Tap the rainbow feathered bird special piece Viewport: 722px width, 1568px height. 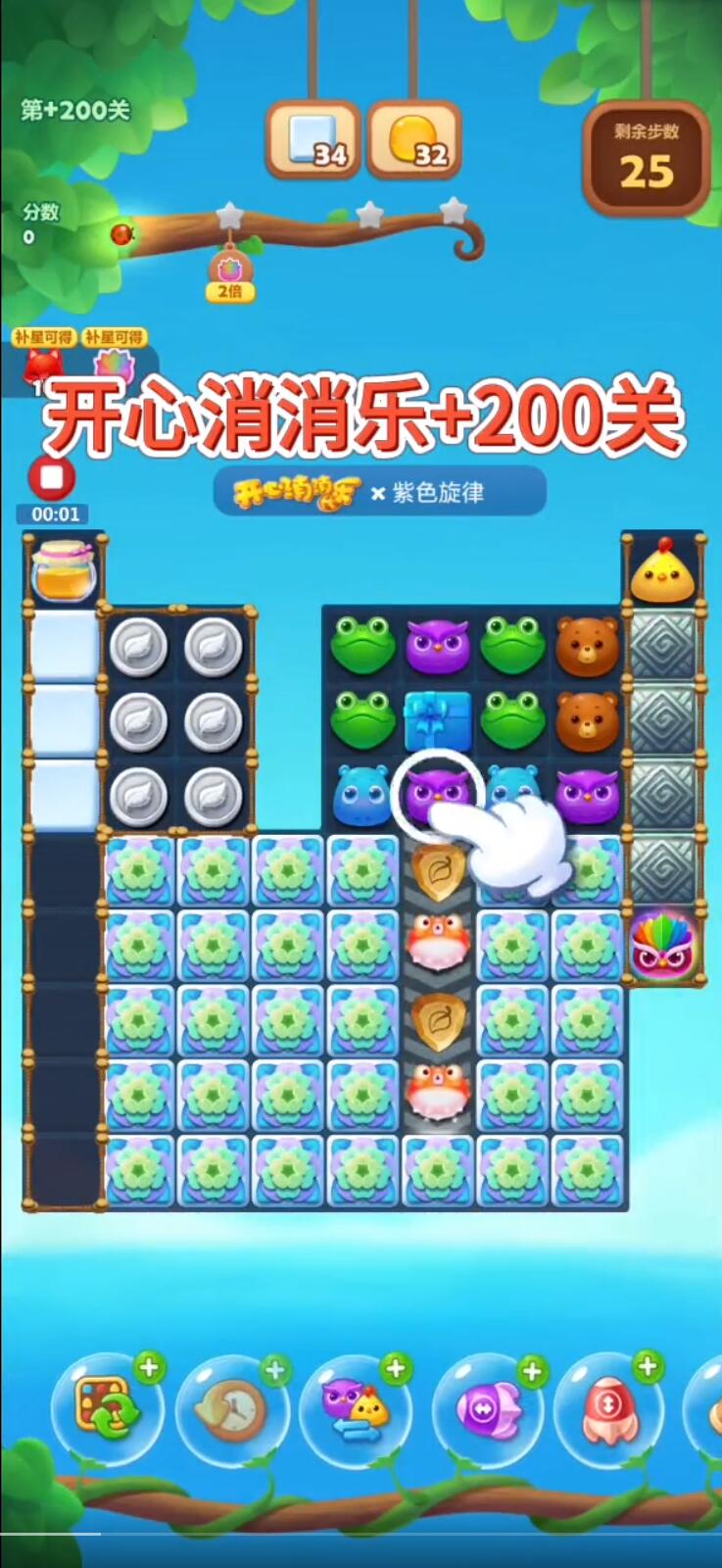pyautogui.click(x=662, y=945)
